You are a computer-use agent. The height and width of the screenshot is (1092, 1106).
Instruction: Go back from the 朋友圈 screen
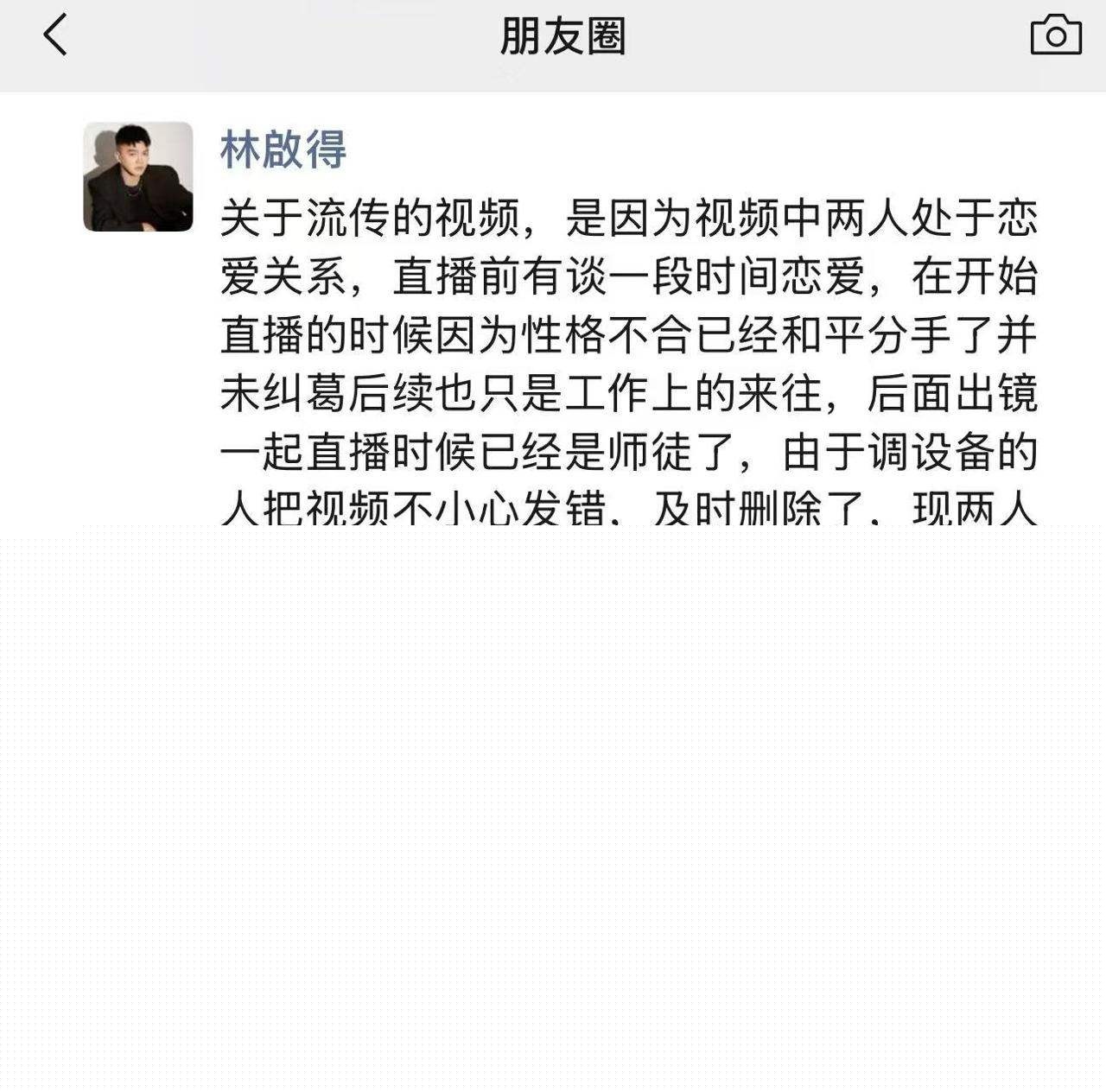point(55,36)
